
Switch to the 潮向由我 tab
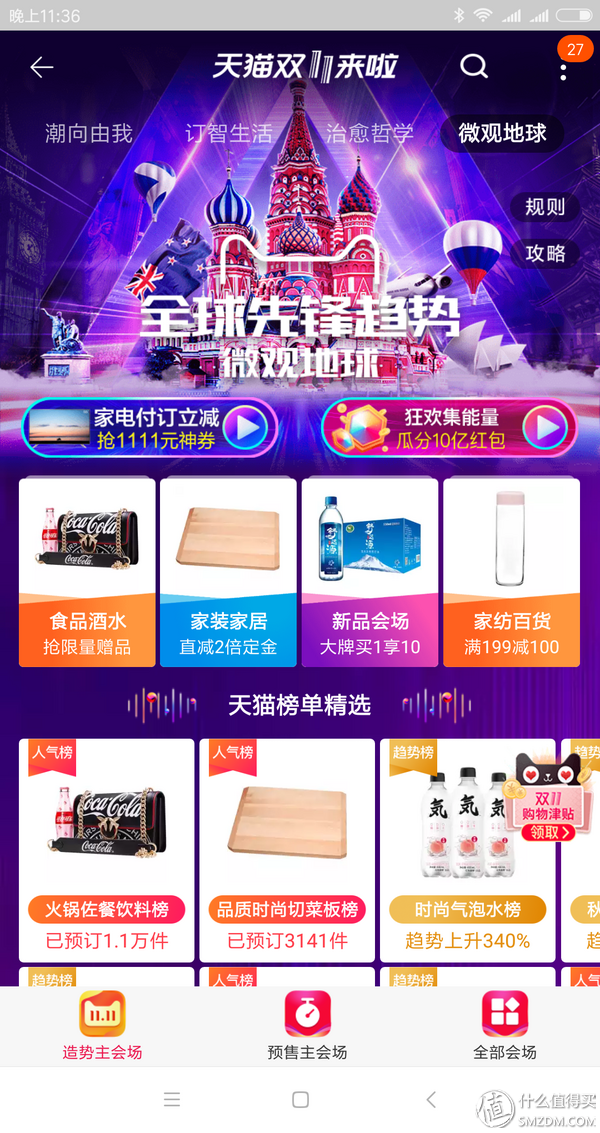(x=89, y=133)
